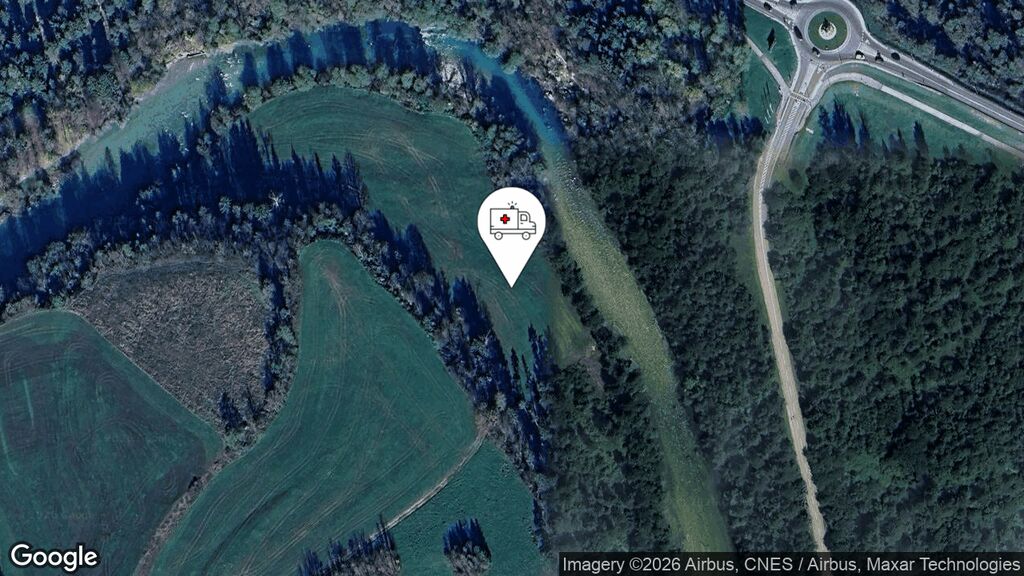This screenshot has width=1024, height=576.
Task: Tap the ambulance map marker
Action: [x=511, y=225]
